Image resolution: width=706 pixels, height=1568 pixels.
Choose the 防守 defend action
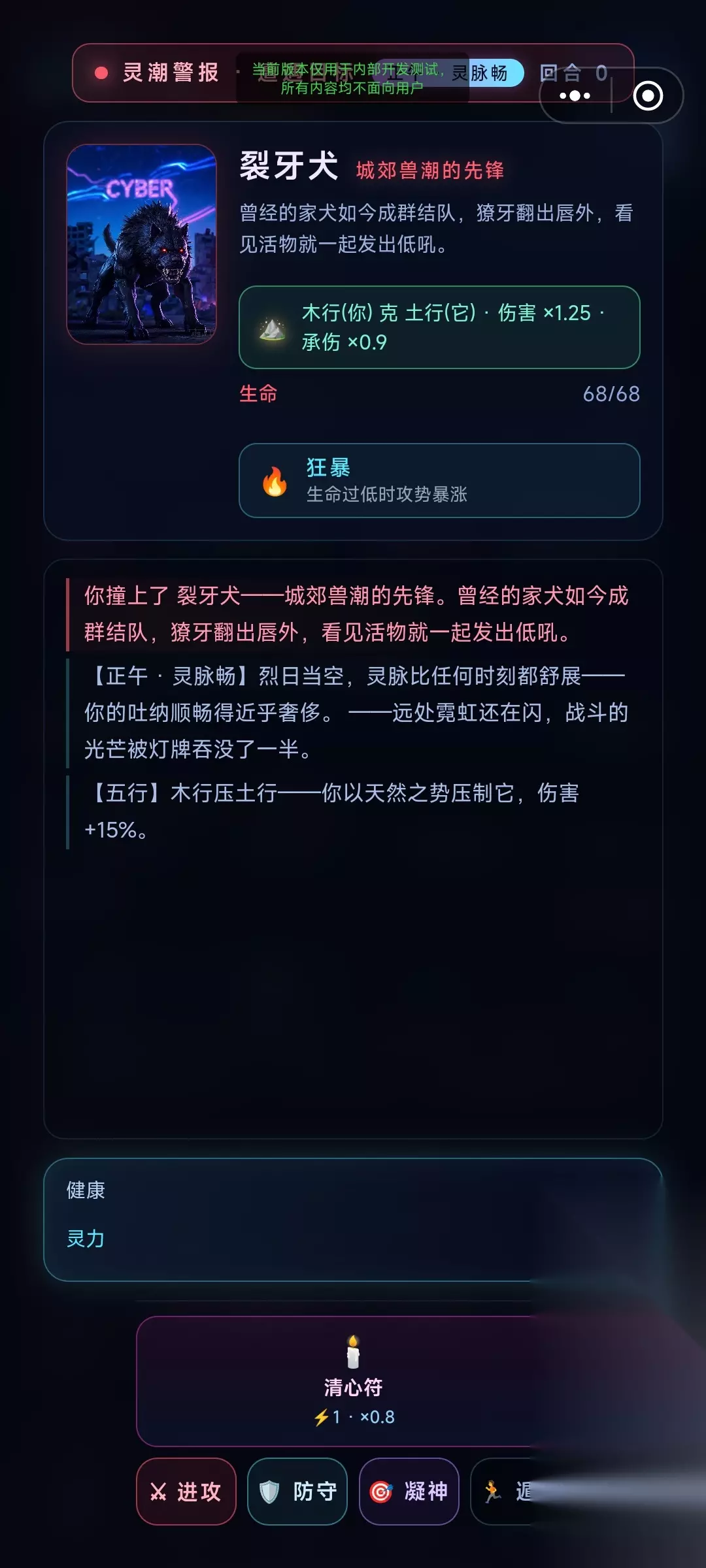297,1492
